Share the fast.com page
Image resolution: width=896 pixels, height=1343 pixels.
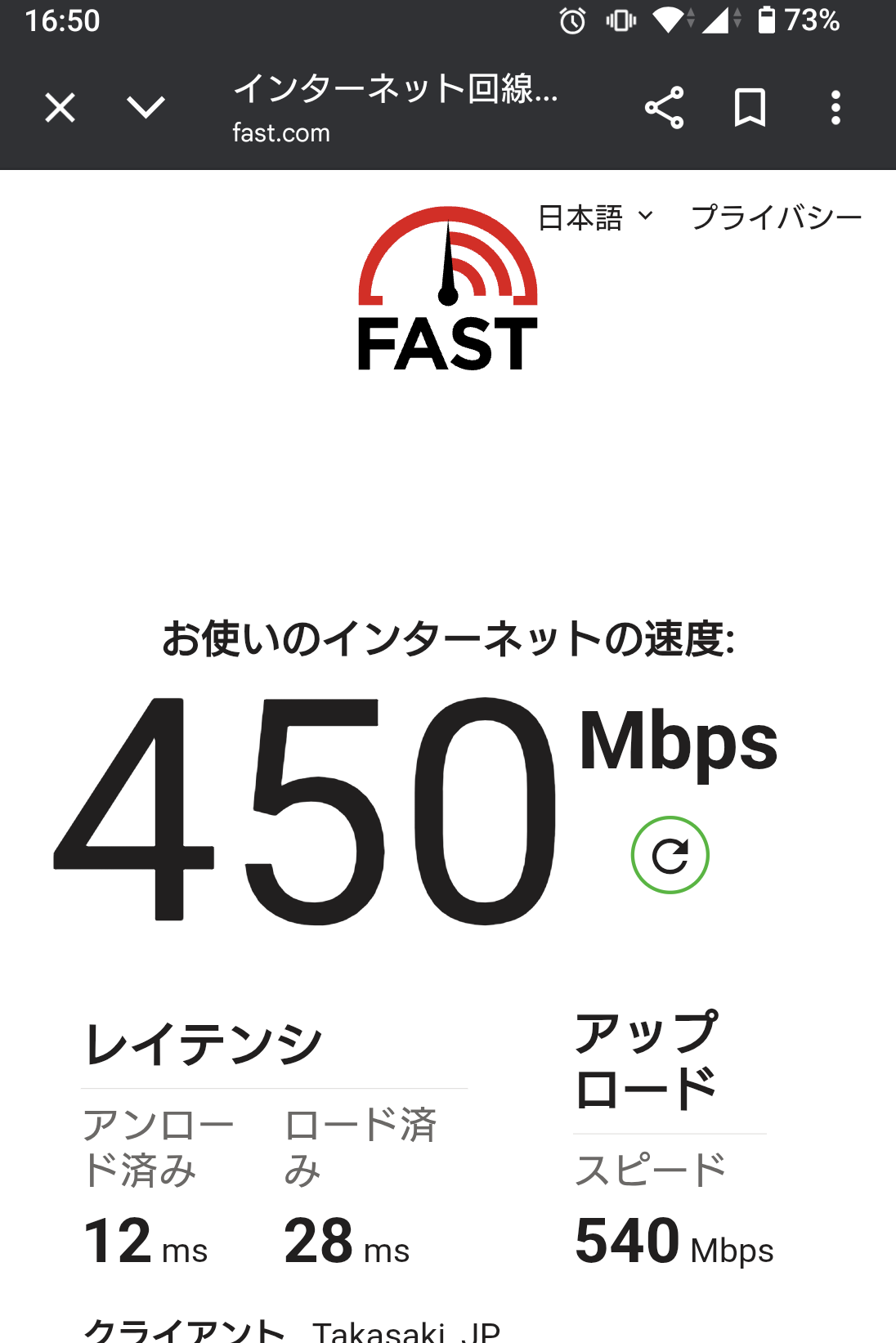pos(664,108)
